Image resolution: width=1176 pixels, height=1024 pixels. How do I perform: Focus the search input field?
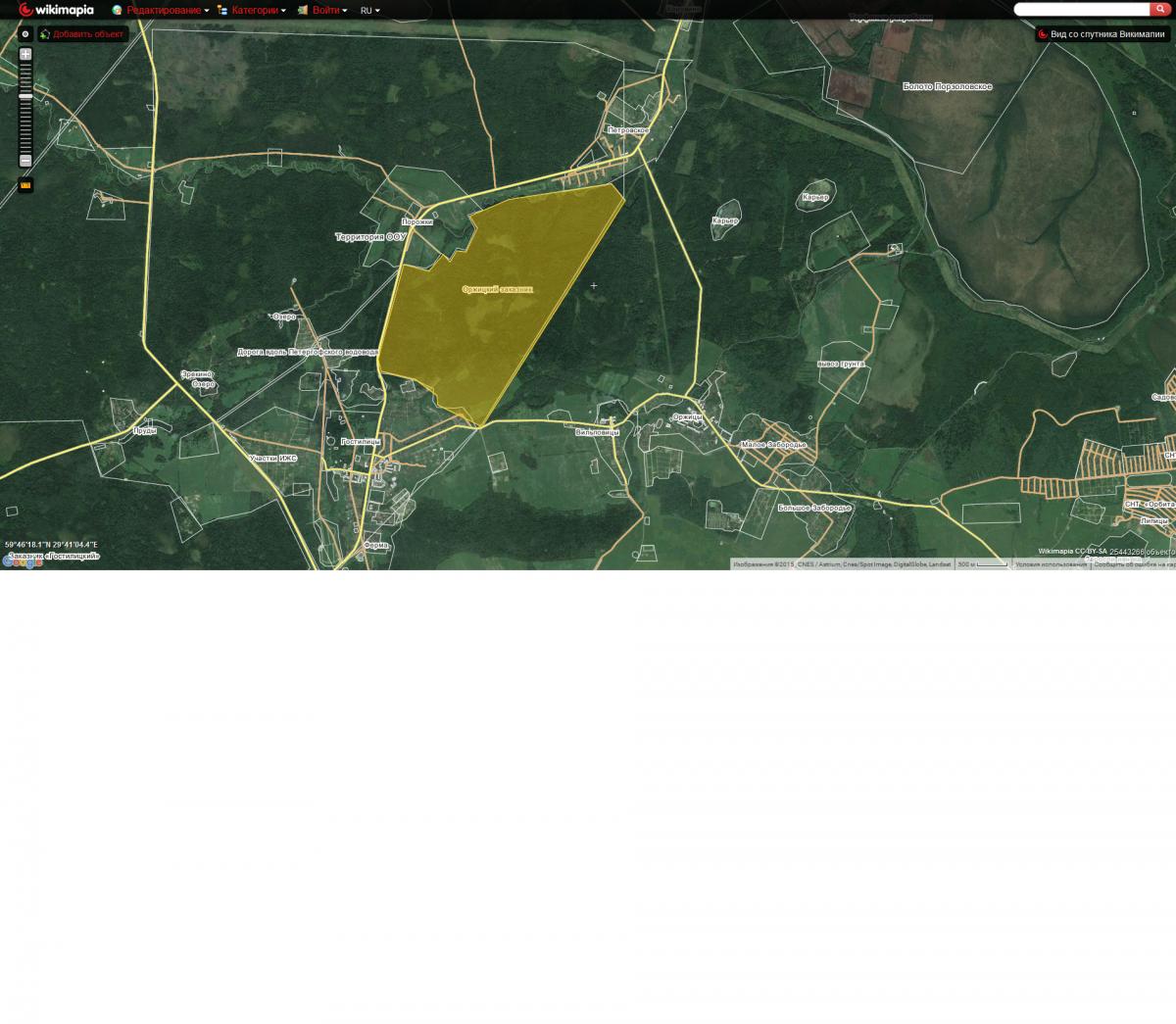coord(1081,9)
